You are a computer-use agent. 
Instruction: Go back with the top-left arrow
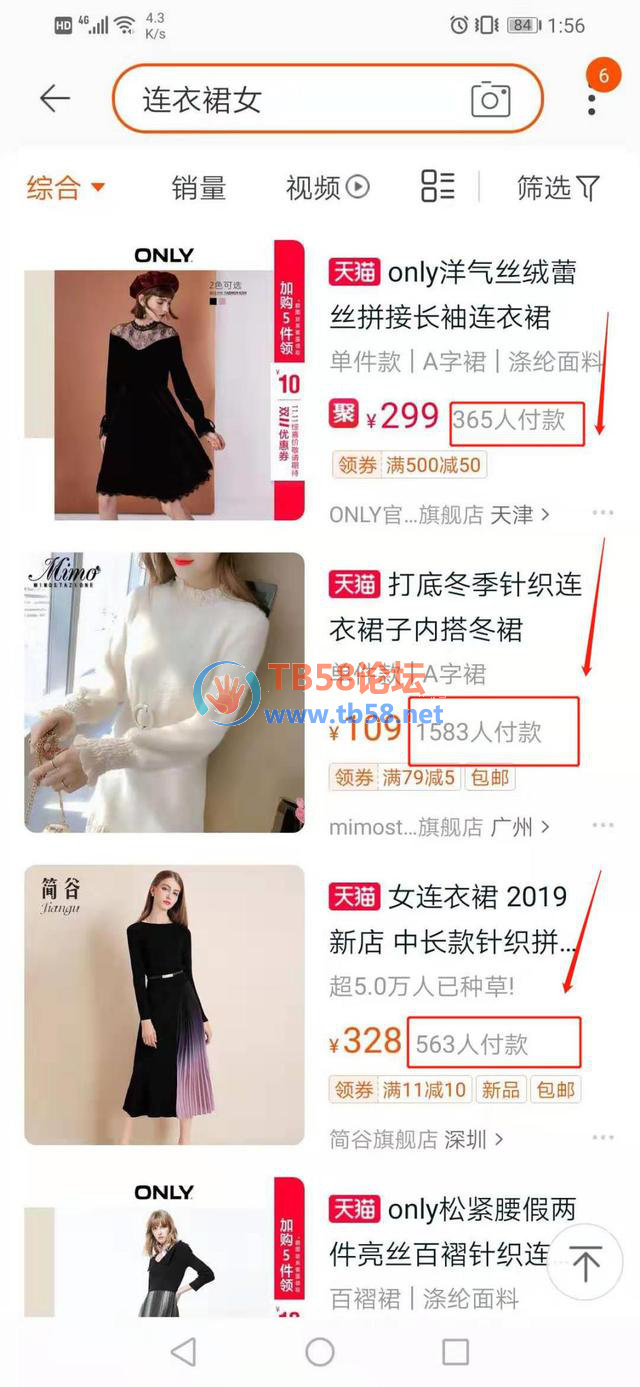[55, 98]
